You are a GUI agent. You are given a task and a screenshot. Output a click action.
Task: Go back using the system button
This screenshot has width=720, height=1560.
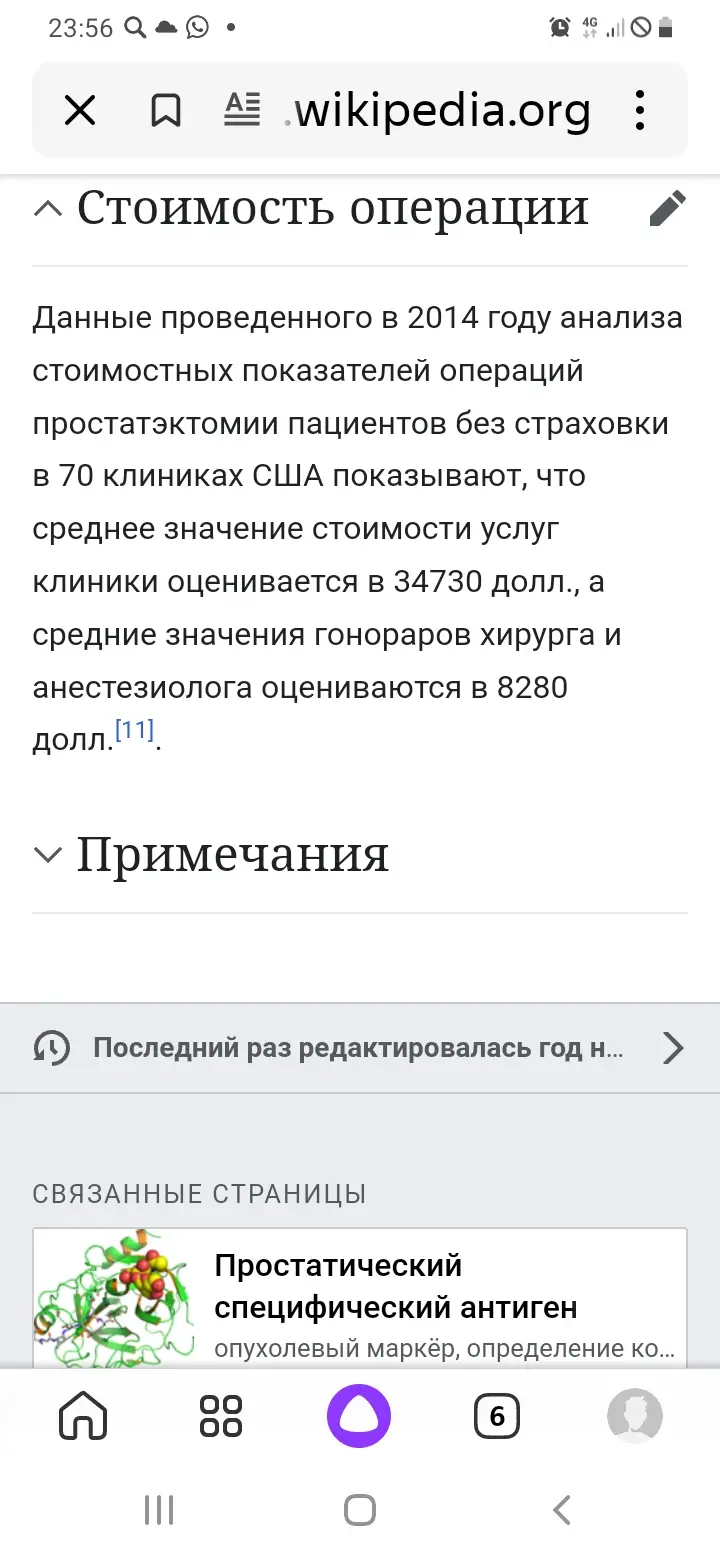click(562, 1509)
